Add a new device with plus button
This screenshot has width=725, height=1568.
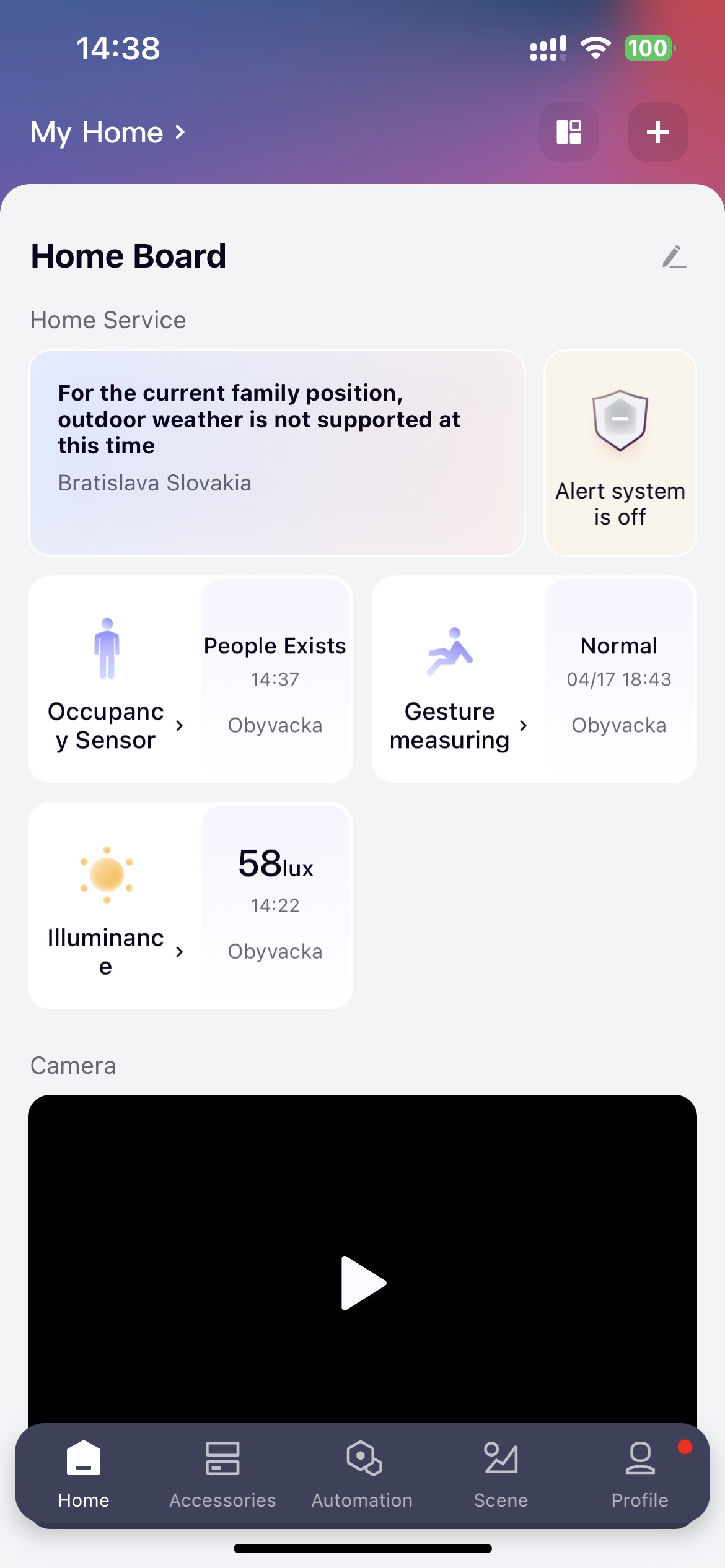point(657,132)
